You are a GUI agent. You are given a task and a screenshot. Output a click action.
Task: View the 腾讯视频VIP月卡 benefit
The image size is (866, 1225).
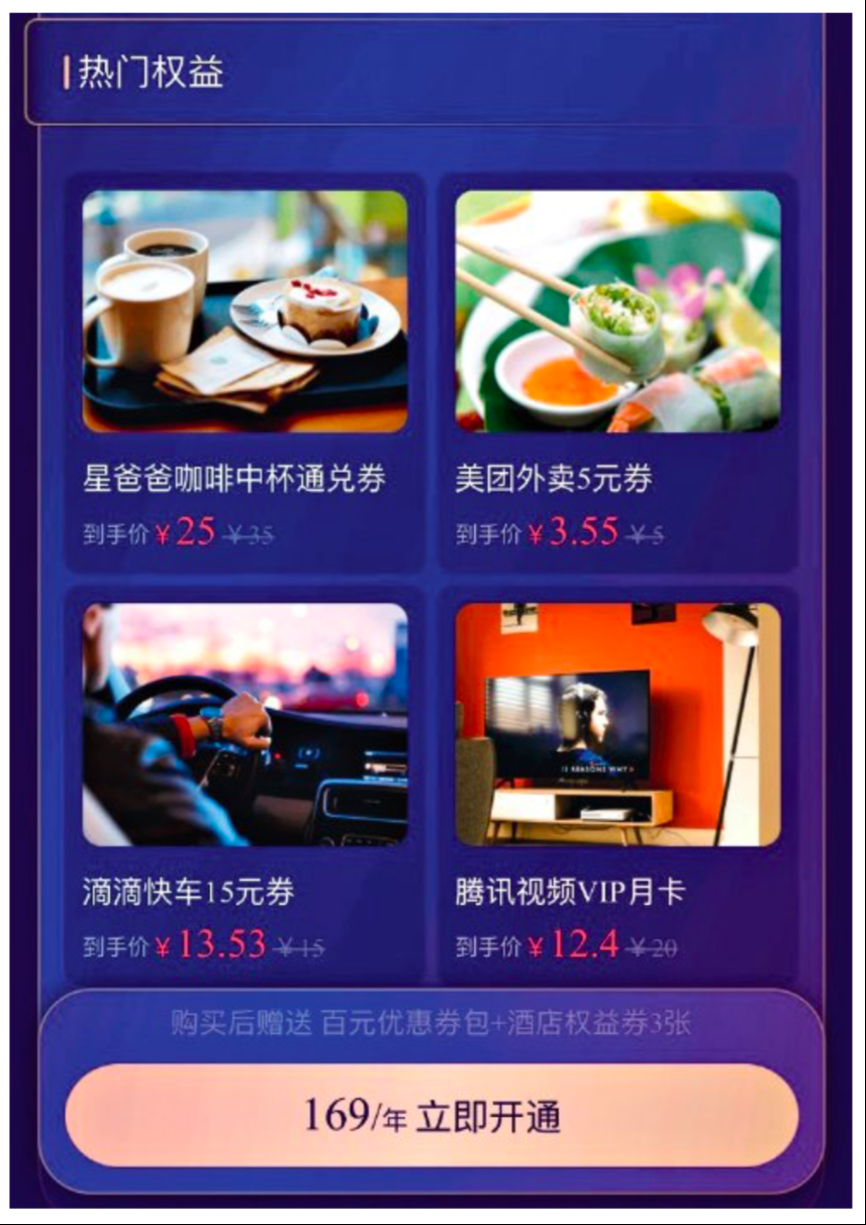(618, 785)
